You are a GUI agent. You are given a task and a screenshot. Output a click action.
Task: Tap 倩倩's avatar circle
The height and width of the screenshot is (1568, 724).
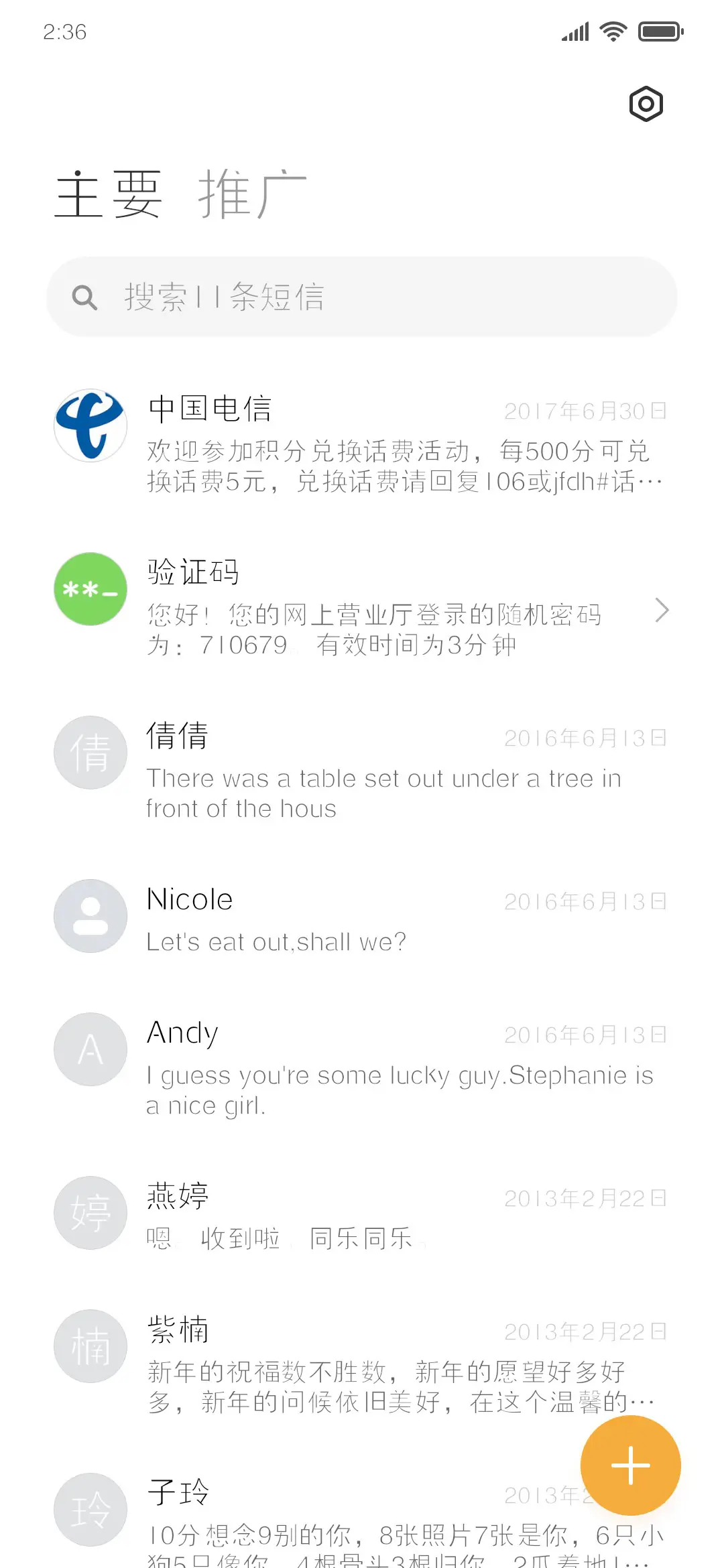tap(90, 752)
